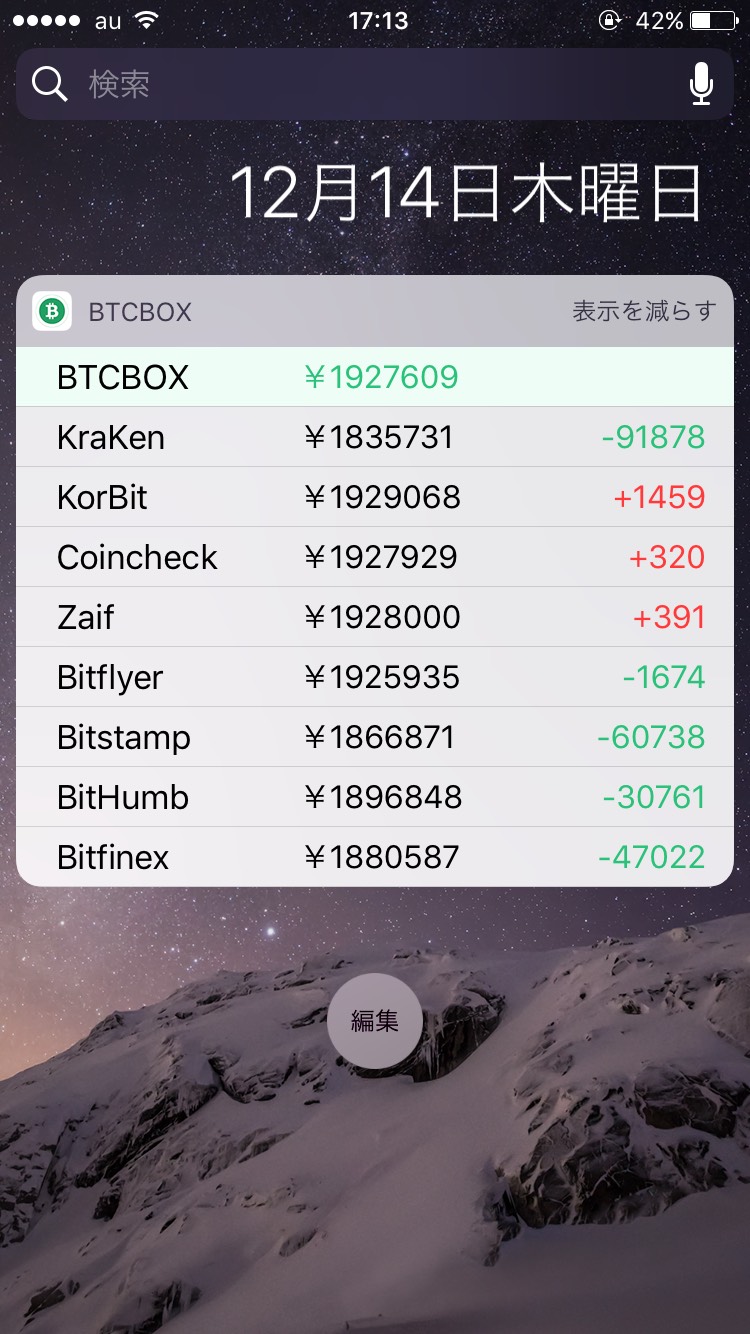The width and height of the screenshot is (750, 1334).
Task: Tap the 検索 search field
Action: tap(375, 84)
